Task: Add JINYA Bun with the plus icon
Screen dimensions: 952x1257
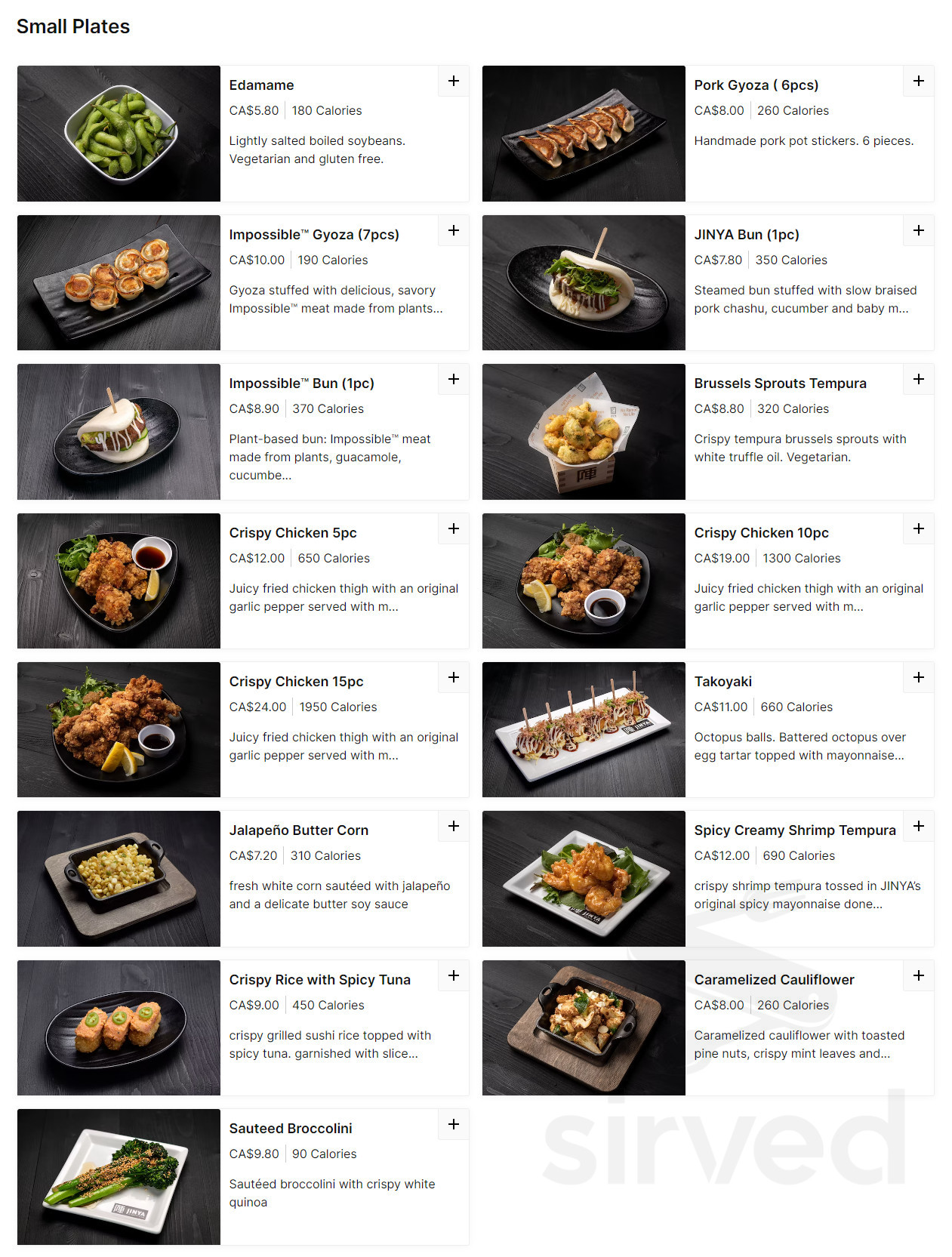Action: pyautogui.click(x=918, y=230)
